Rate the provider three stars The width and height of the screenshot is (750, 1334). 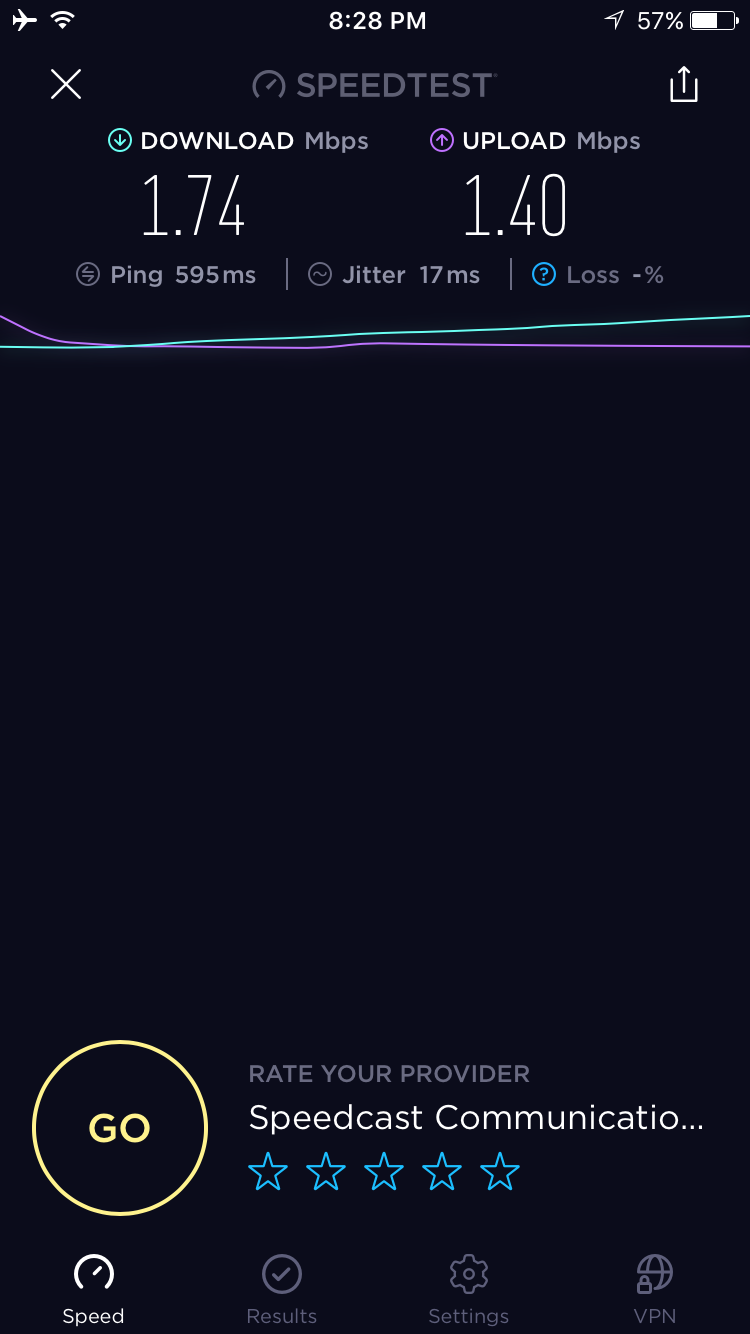click(x=384, y=1172)
